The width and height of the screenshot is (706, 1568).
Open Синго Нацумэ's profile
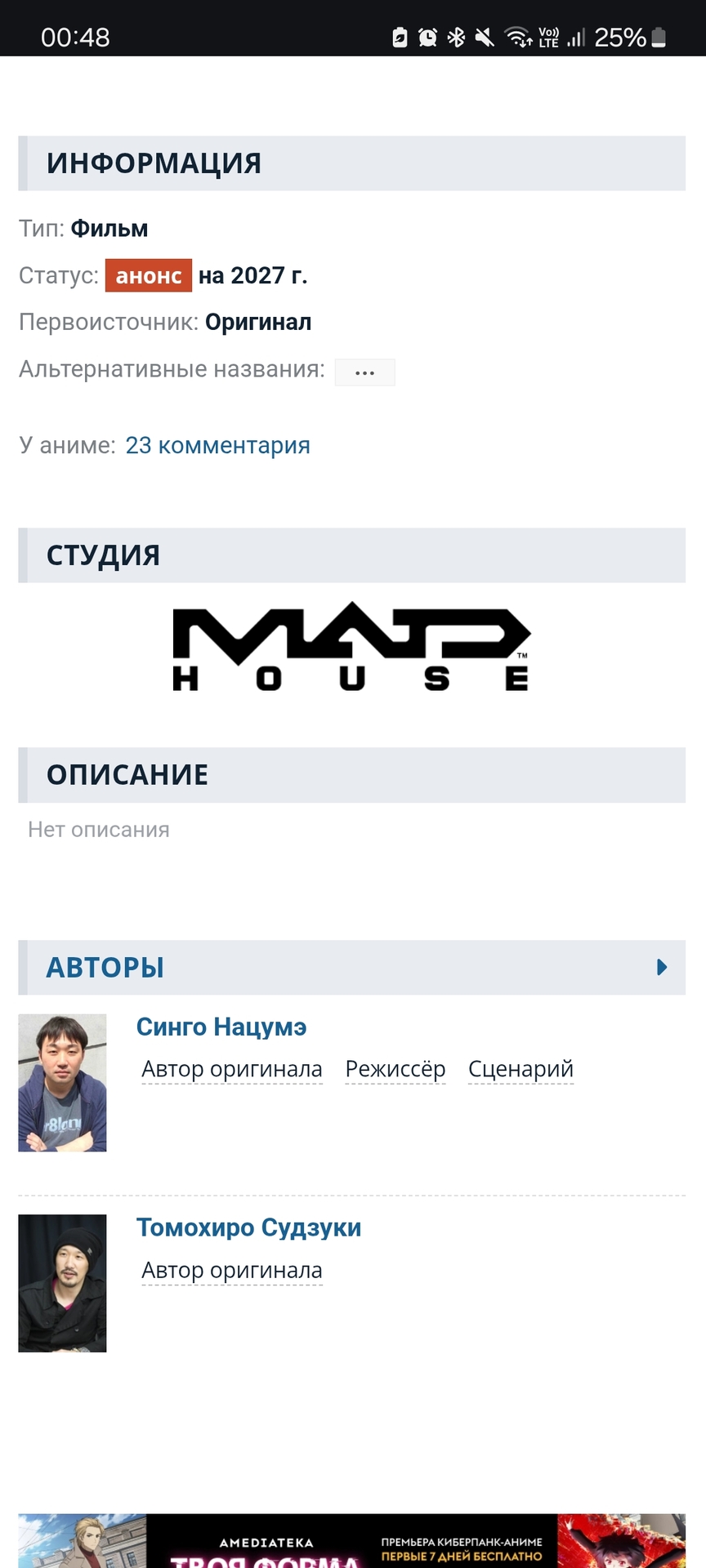[221, 1027]
